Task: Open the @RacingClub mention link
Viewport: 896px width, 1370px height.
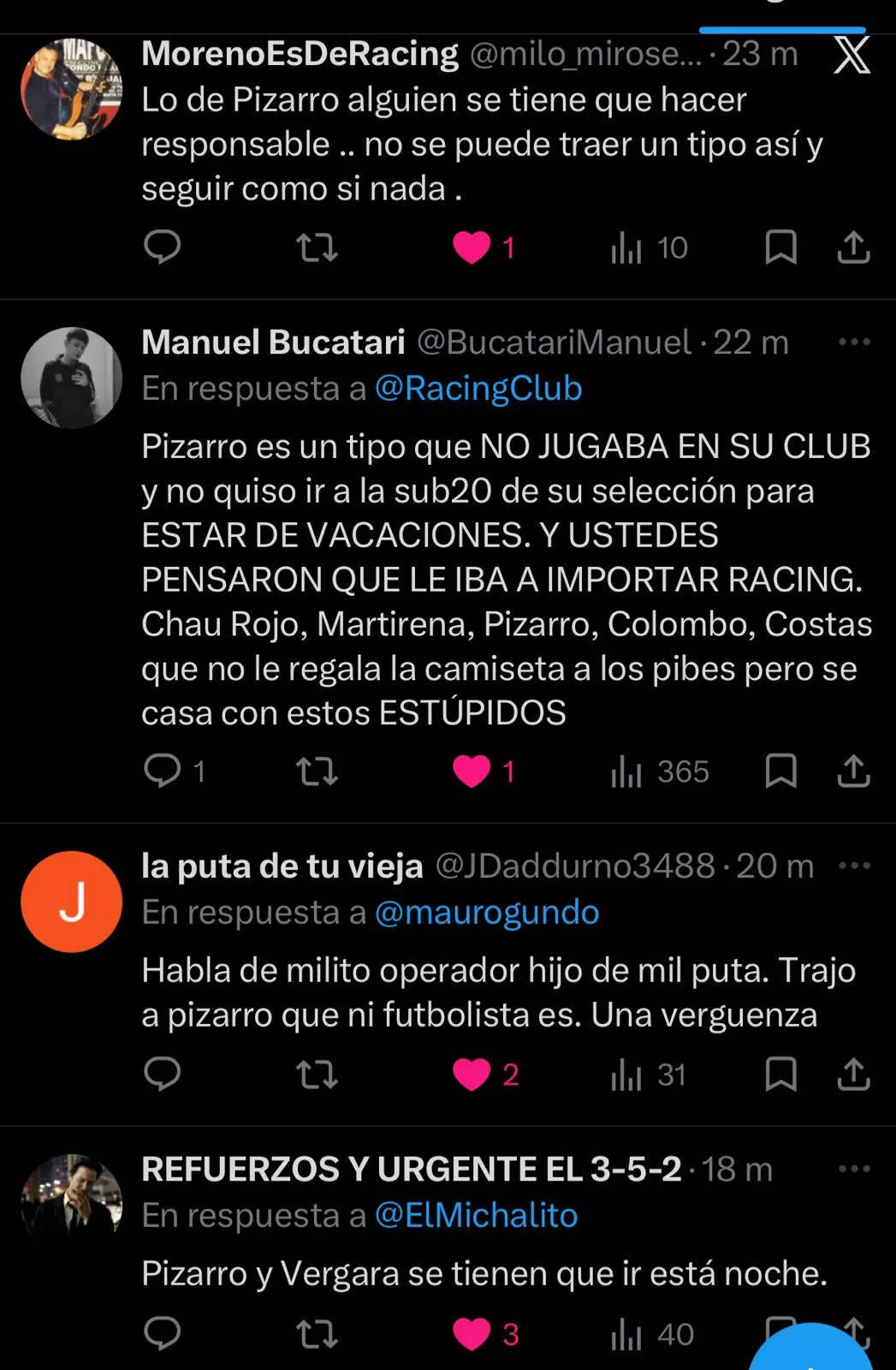Action: [x=478, y=389]
